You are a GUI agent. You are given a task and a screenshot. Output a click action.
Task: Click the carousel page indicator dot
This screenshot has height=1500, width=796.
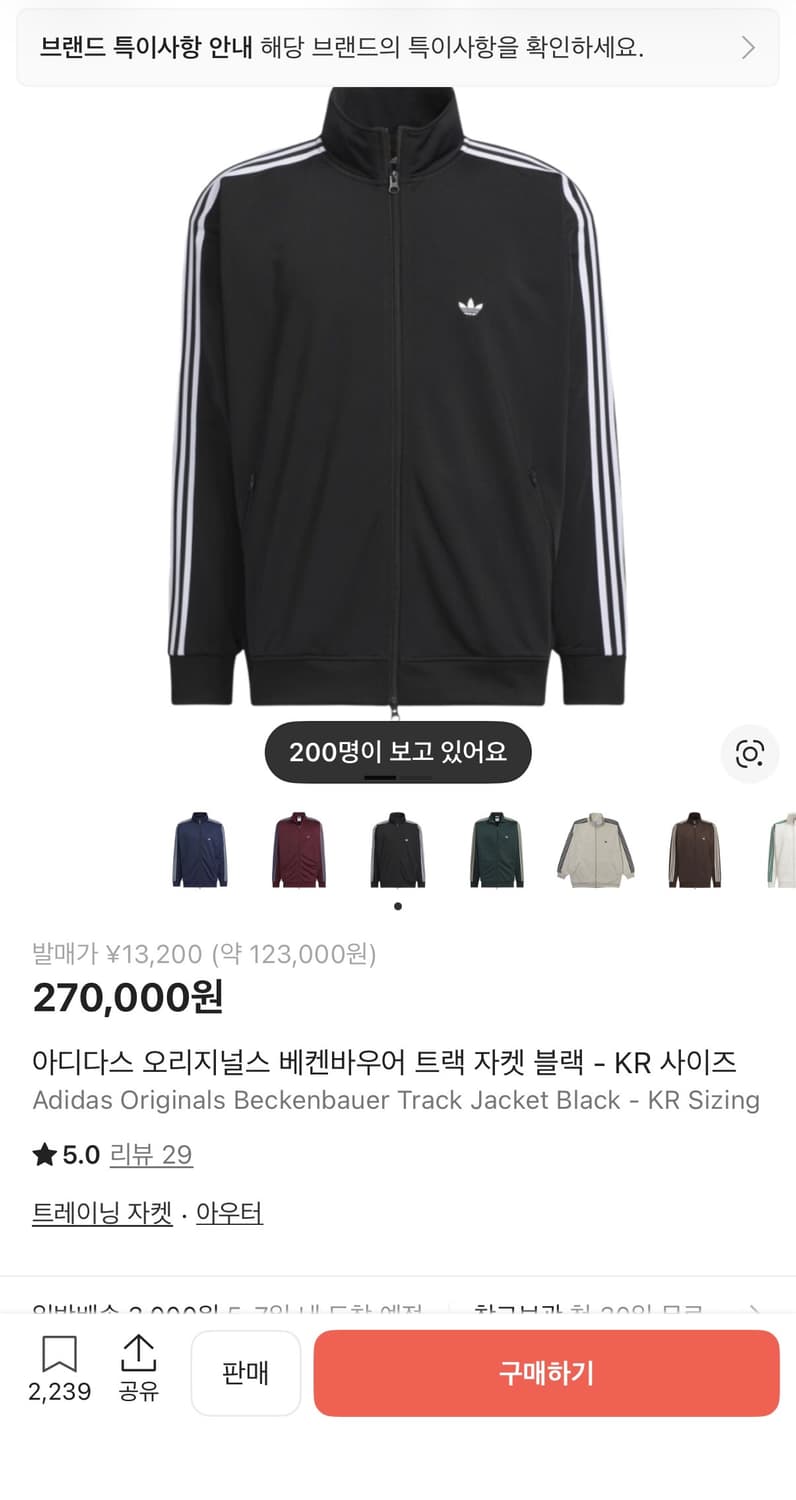pos(397,906)
